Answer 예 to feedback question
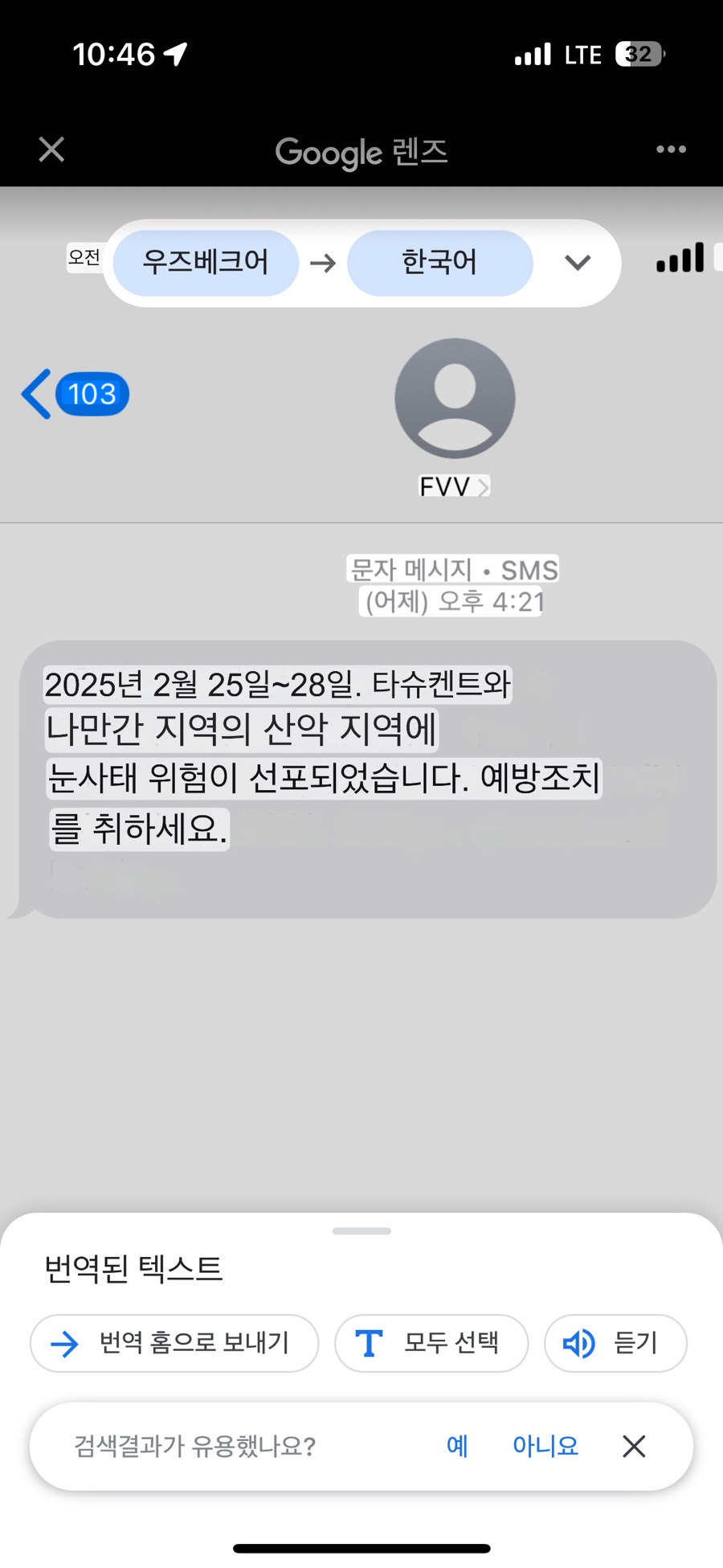Viewport: 723px width, 1568px height. (x=457, y=1446)
